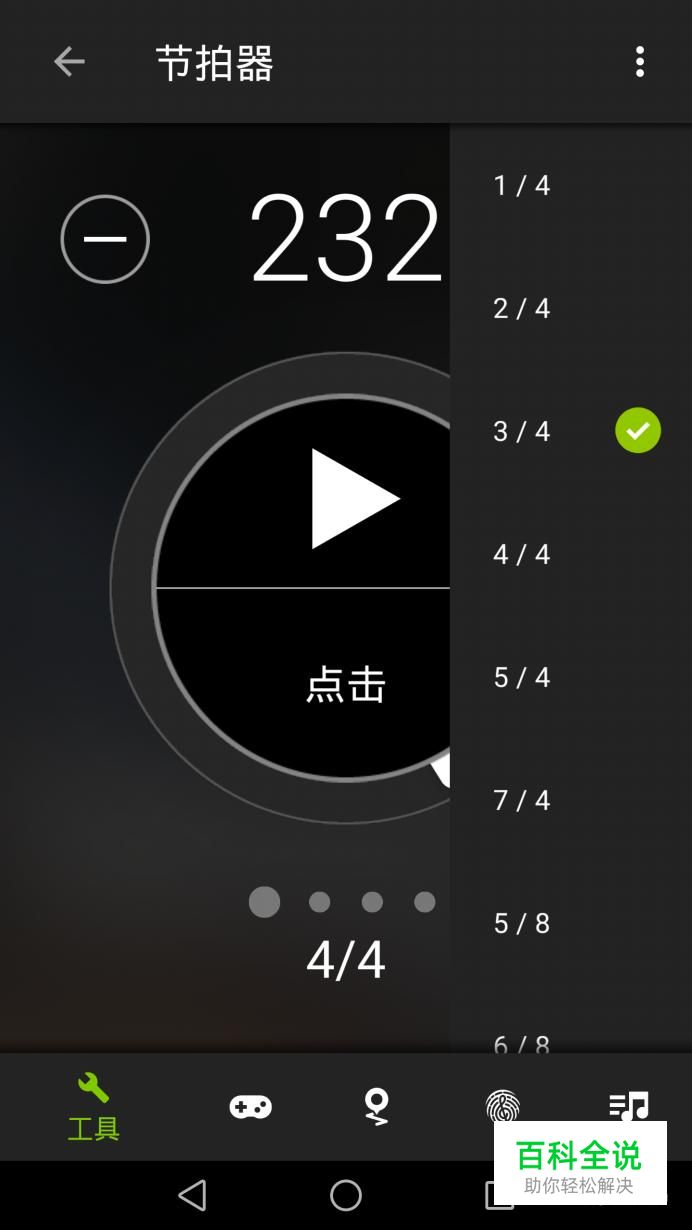The image size is (692, 1230).
Task: Decrease tempo with the minus button
Action: (x=105, y=239)
